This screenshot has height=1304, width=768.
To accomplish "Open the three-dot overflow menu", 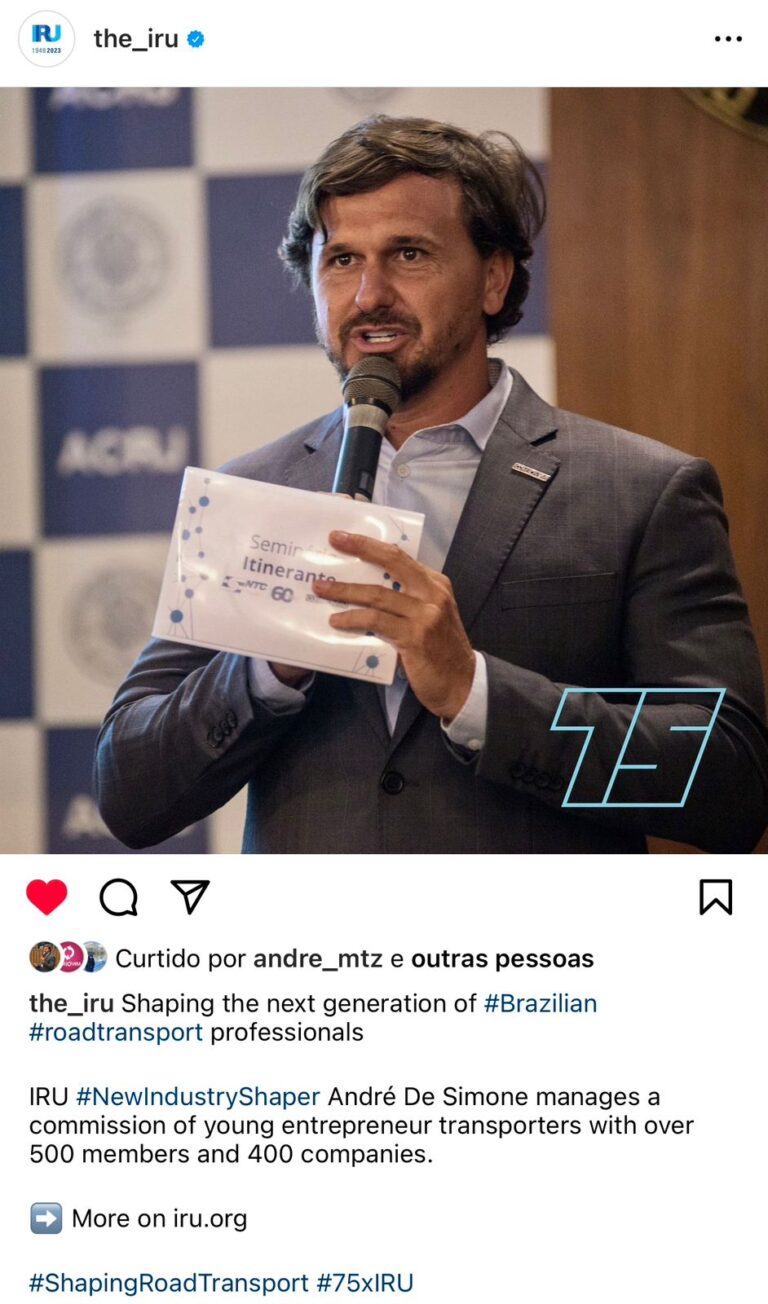I will pos(729,39).
